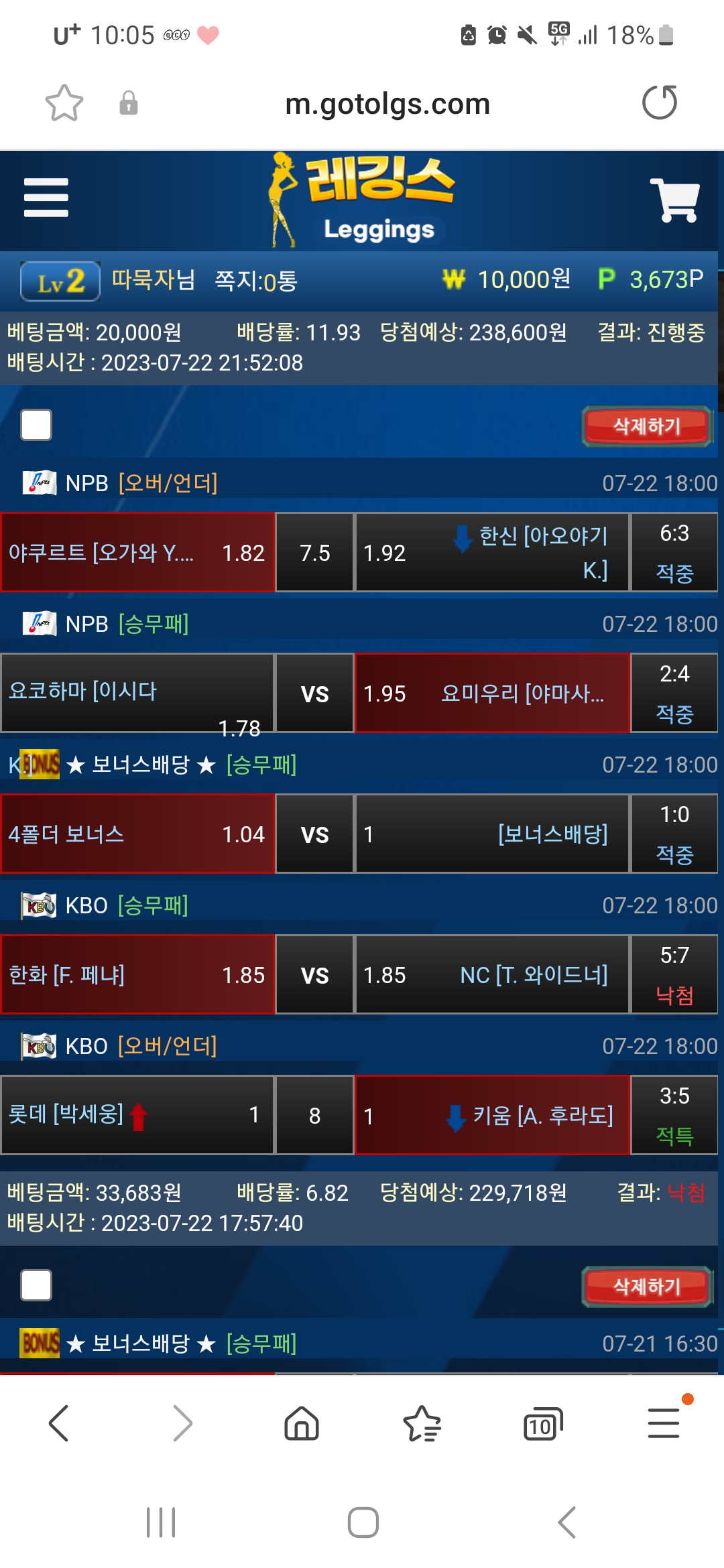Go back in the browser toolbar
This screenshot has width=724, height=1568.
point(59,1423)
